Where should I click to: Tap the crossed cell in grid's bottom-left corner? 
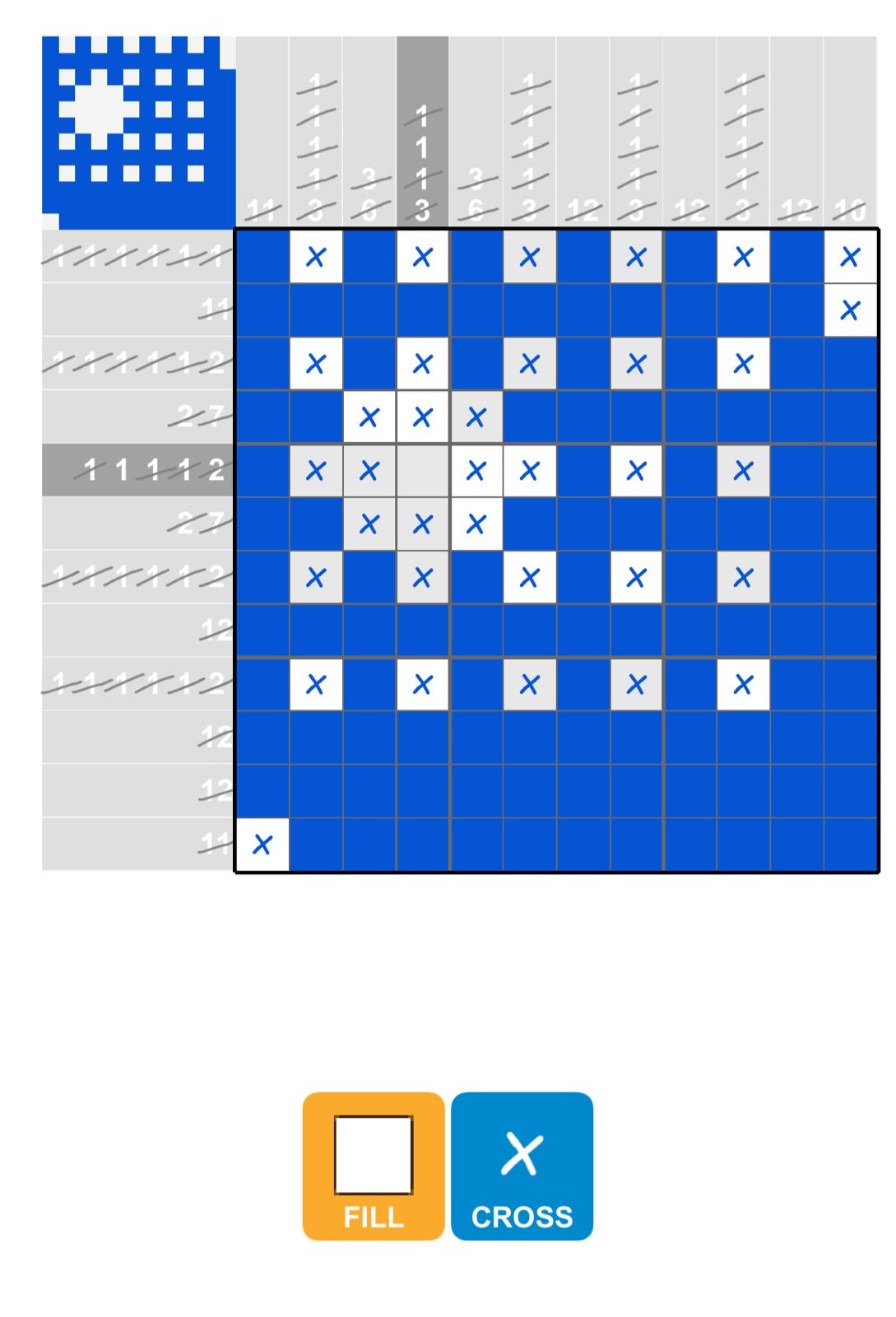(x=262, y=845)
